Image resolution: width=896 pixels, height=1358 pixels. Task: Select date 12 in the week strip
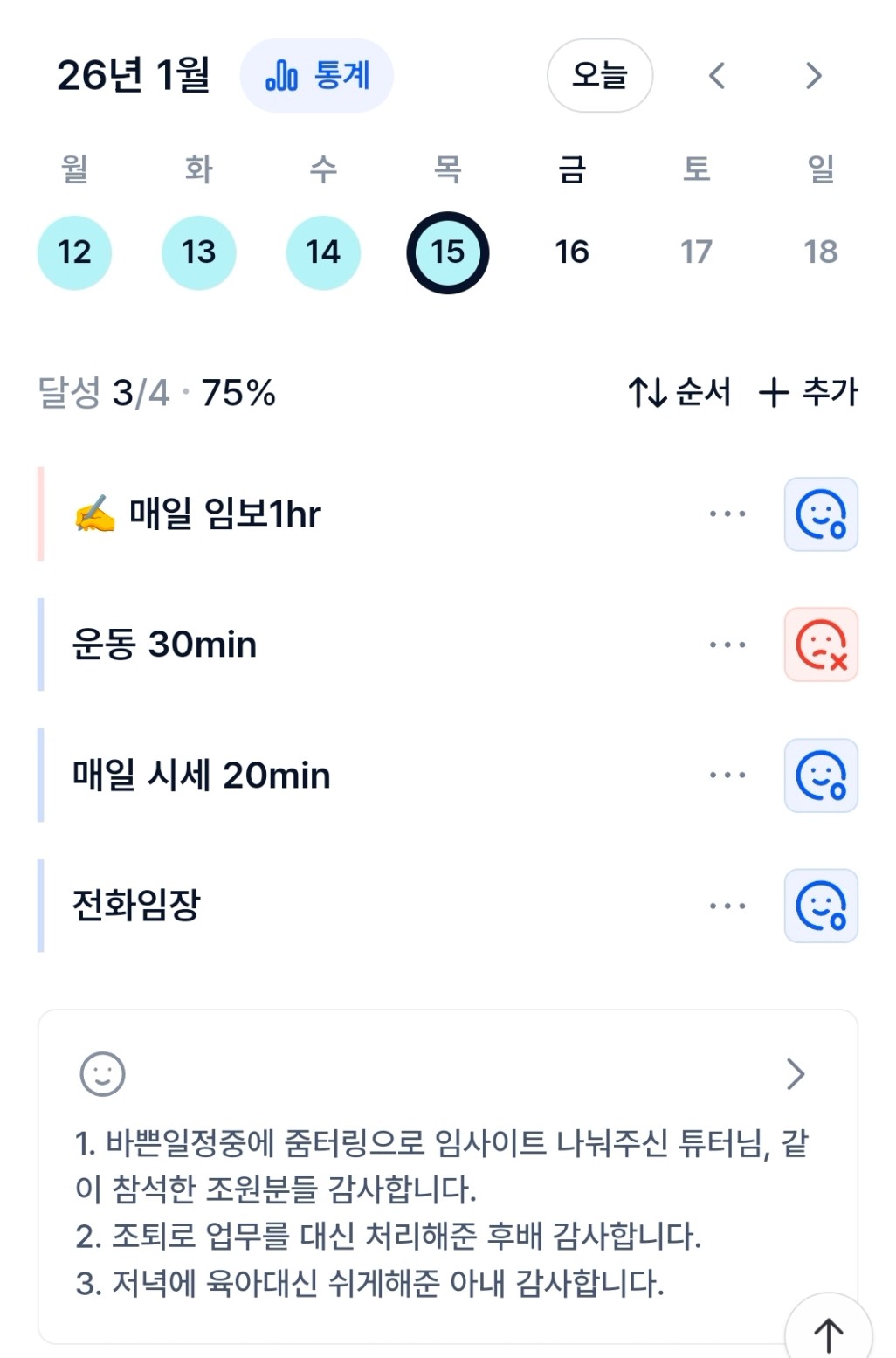pos(74,252)
